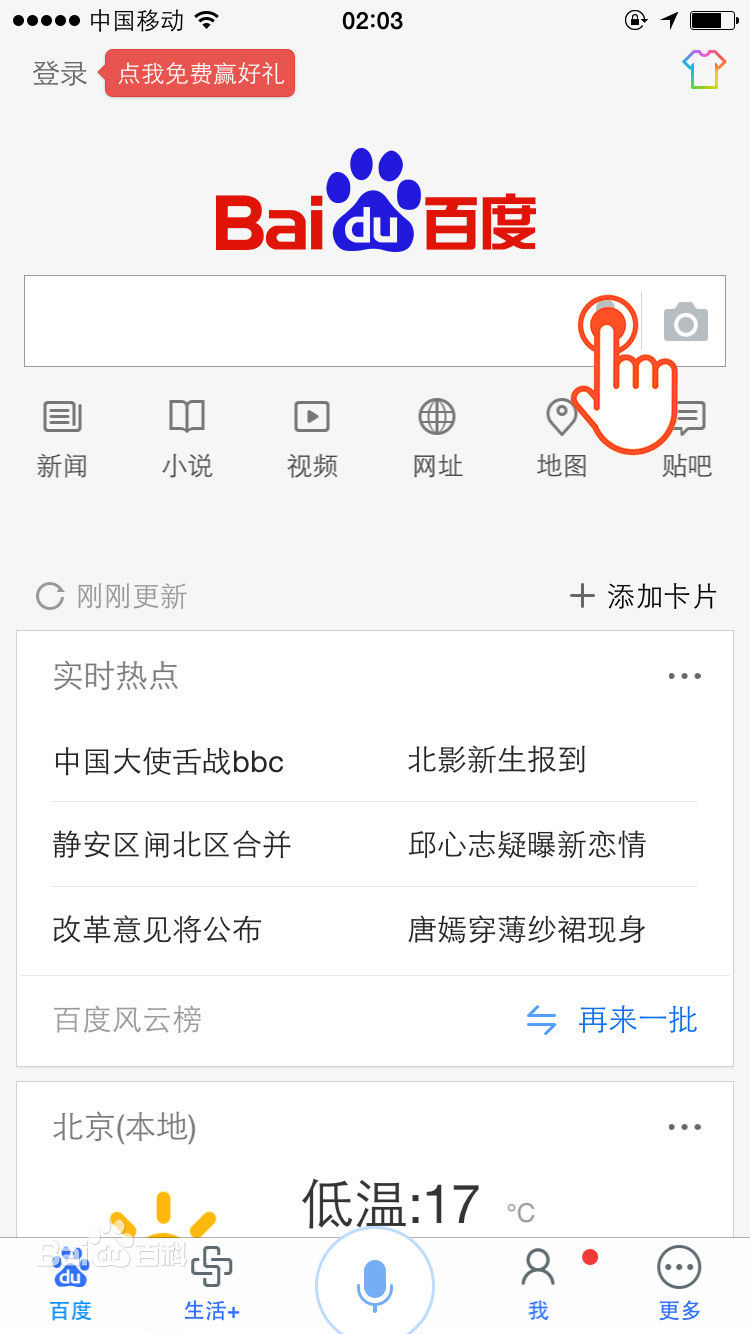This screenshot has height=1334, width=750.
Task: Start voice search with microphone
Action: (x=375, y=1285)
